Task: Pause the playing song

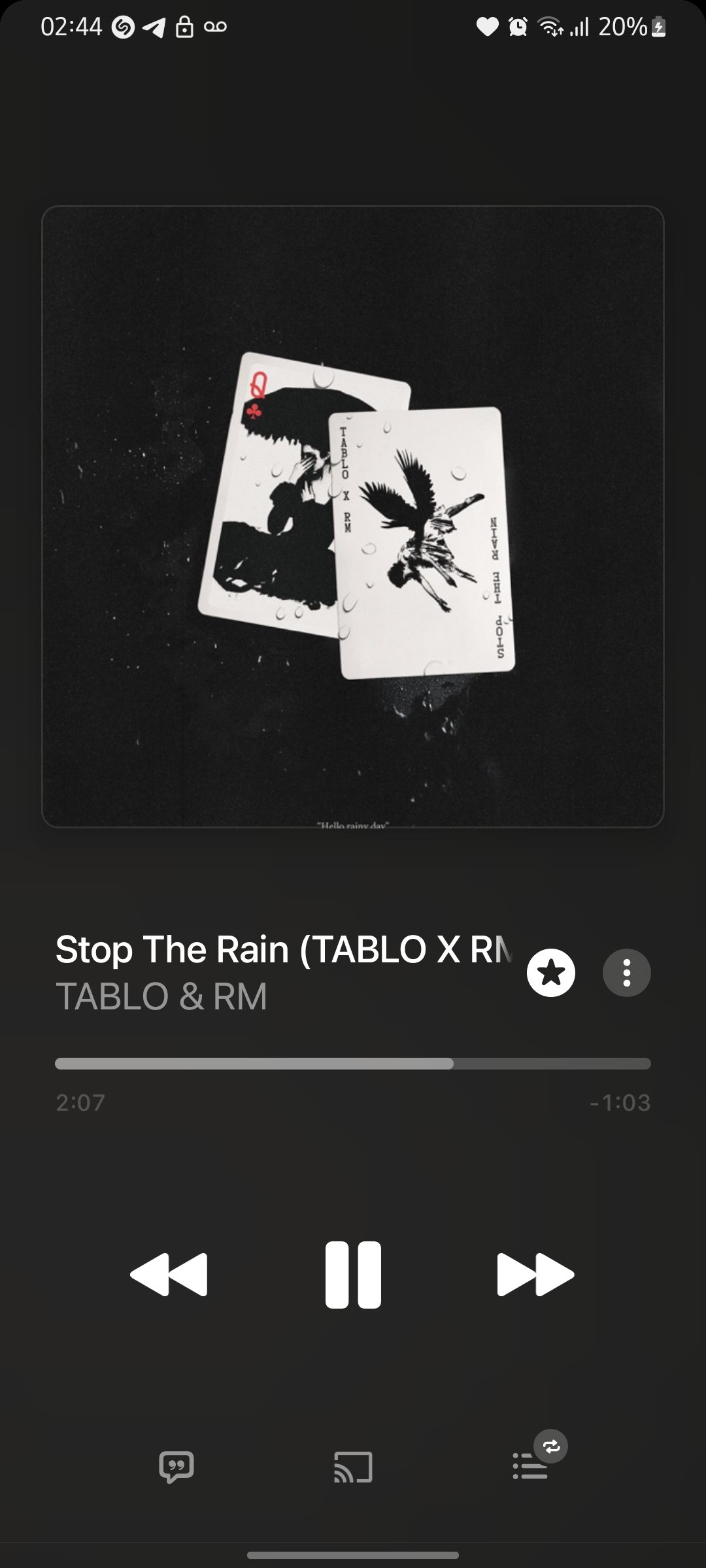Action: [x=353, y=1274]
